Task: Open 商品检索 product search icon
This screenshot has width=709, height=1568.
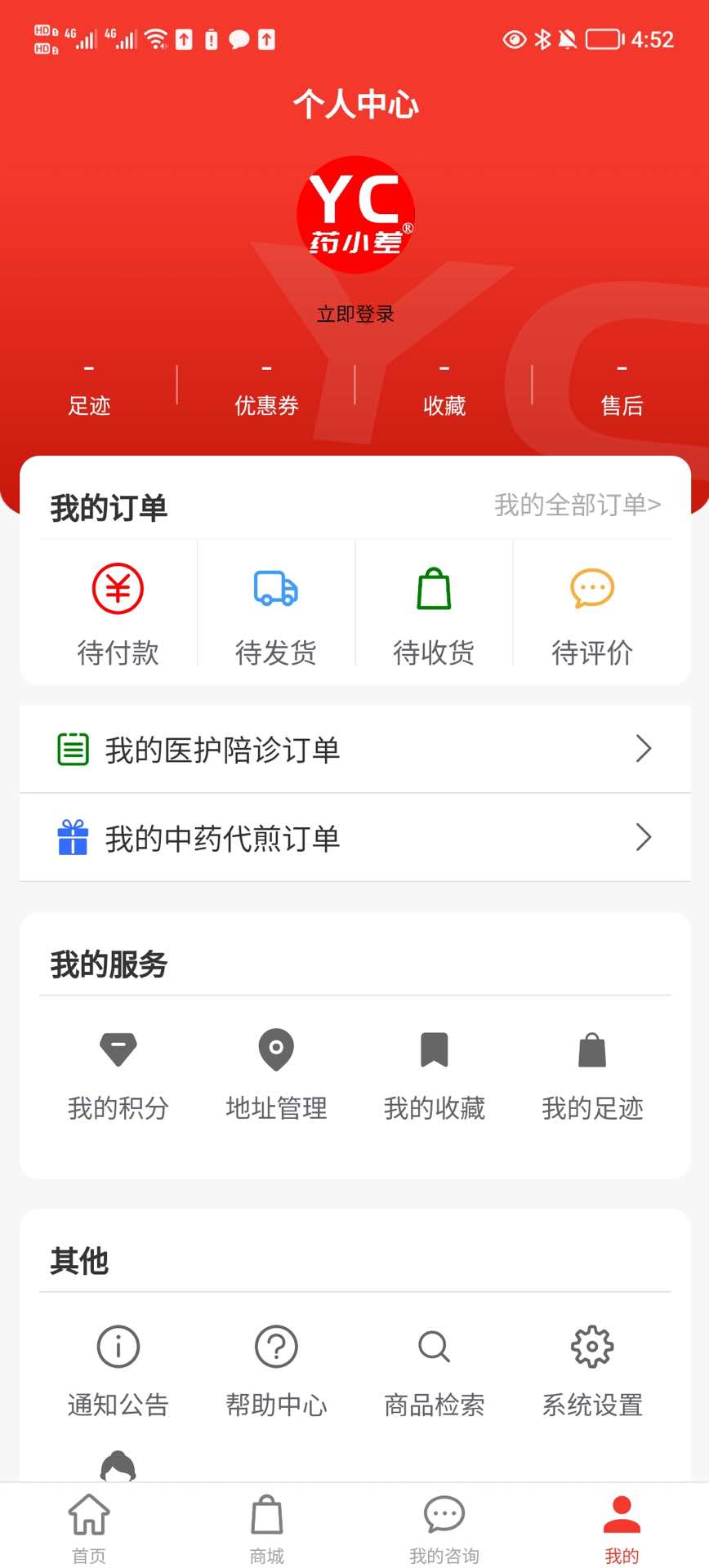Action: pos(434,1346)
